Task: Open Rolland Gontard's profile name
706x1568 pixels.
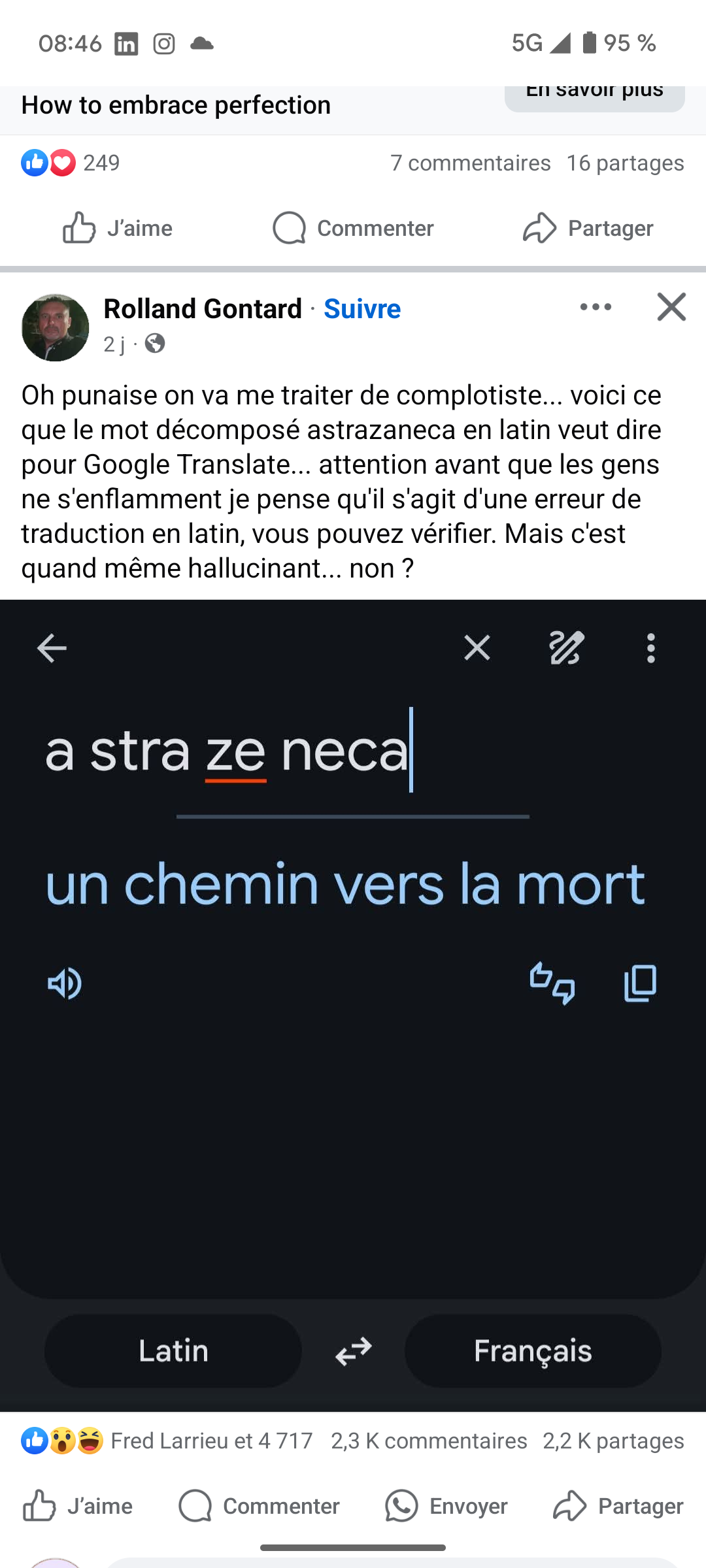Action: pyautogui.click(x=203, y=308)
